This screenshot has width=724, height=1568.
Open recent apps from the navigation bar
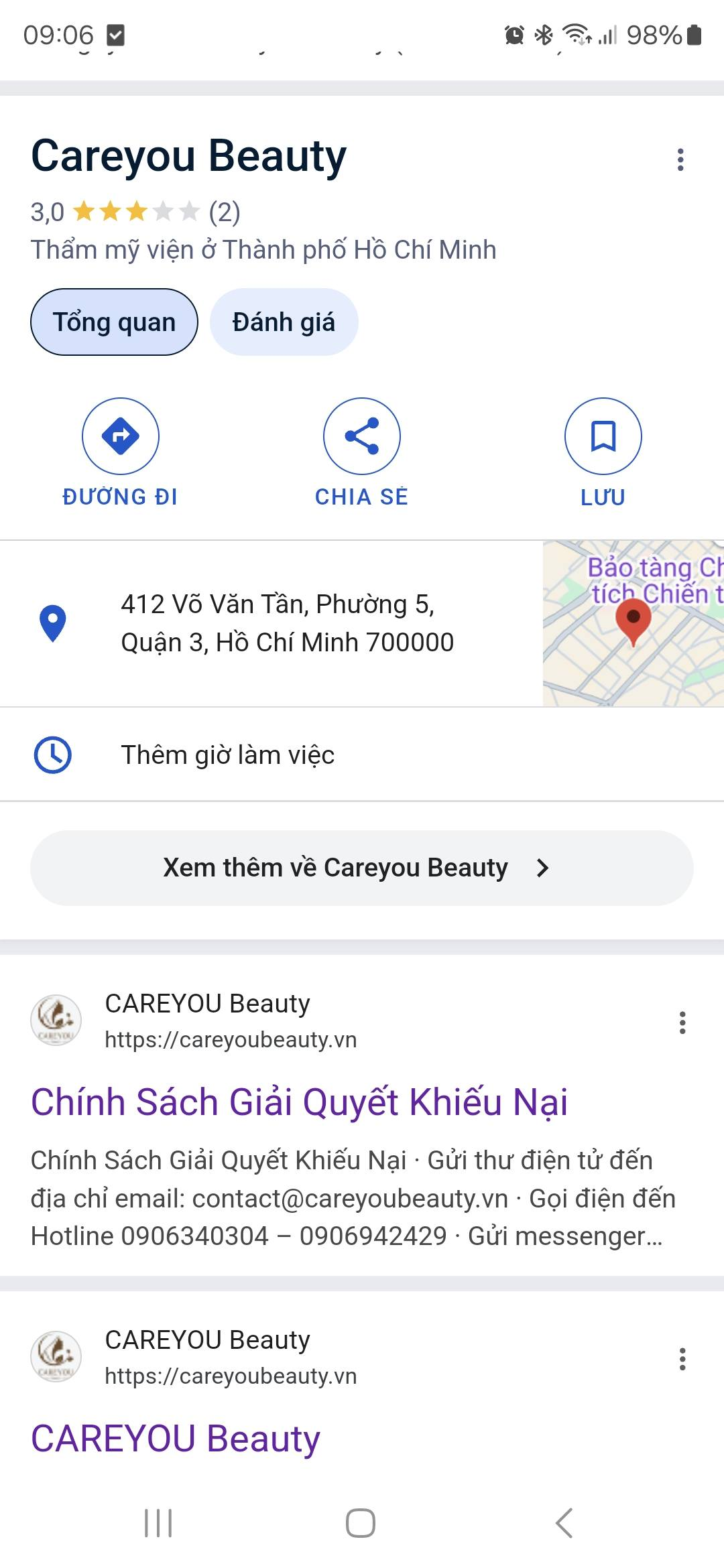click(x=159, y=1523)
